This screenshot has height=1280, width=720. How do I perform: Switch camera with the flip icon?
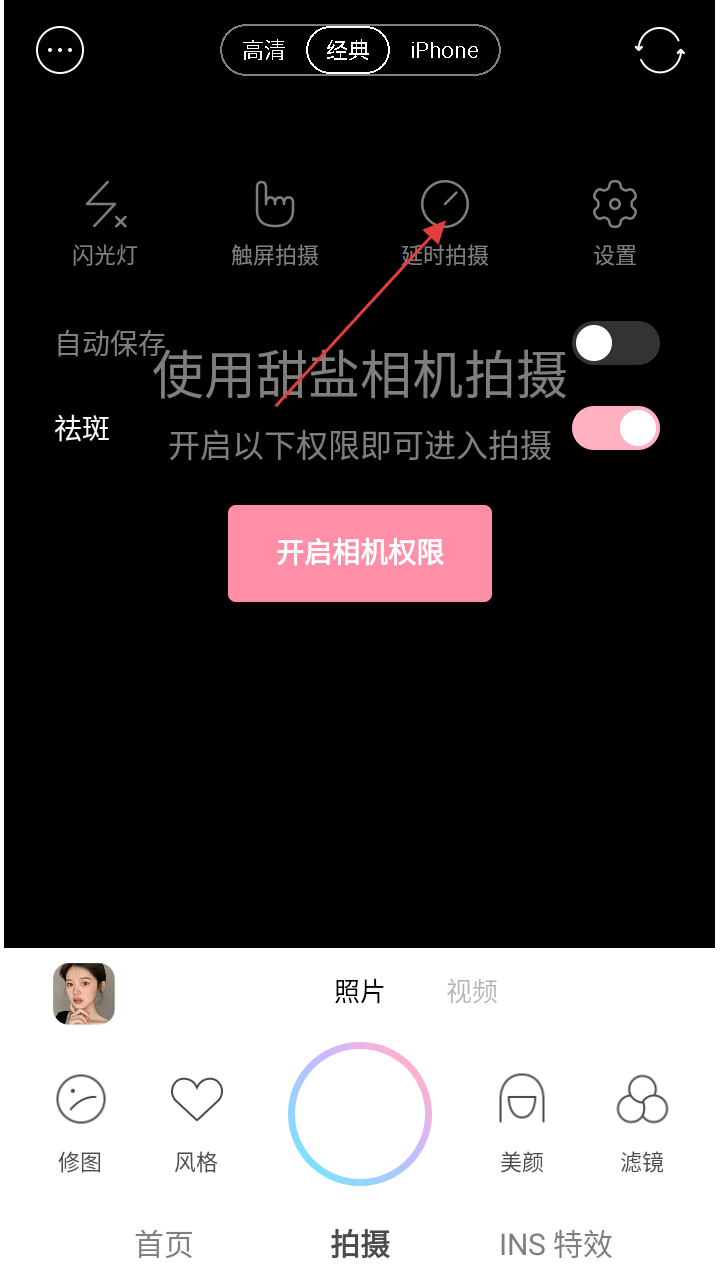(660, 50)
